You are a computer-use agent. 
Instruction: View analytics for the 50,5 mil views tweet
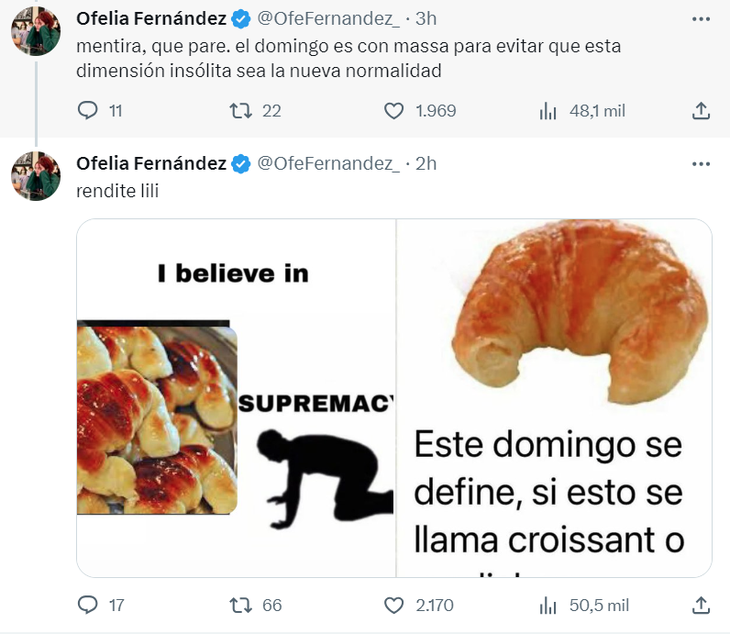pyautogui.click(x=548, y=605)
